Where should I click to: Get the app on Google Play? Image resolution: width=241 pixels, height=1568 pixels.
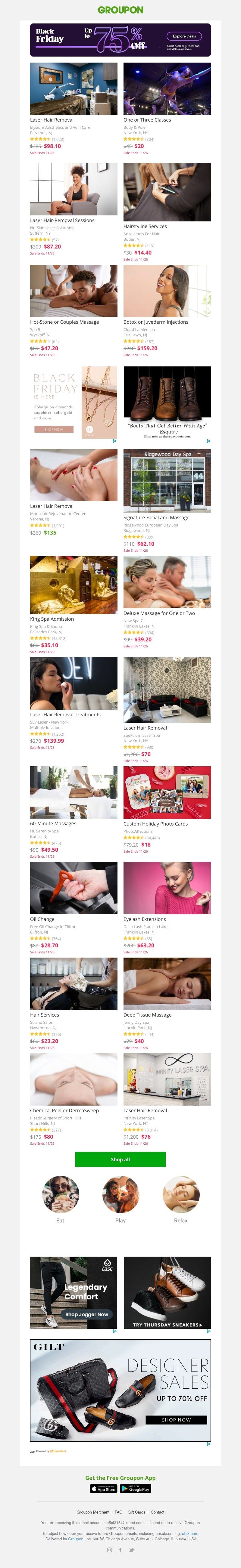(136, 1488)
